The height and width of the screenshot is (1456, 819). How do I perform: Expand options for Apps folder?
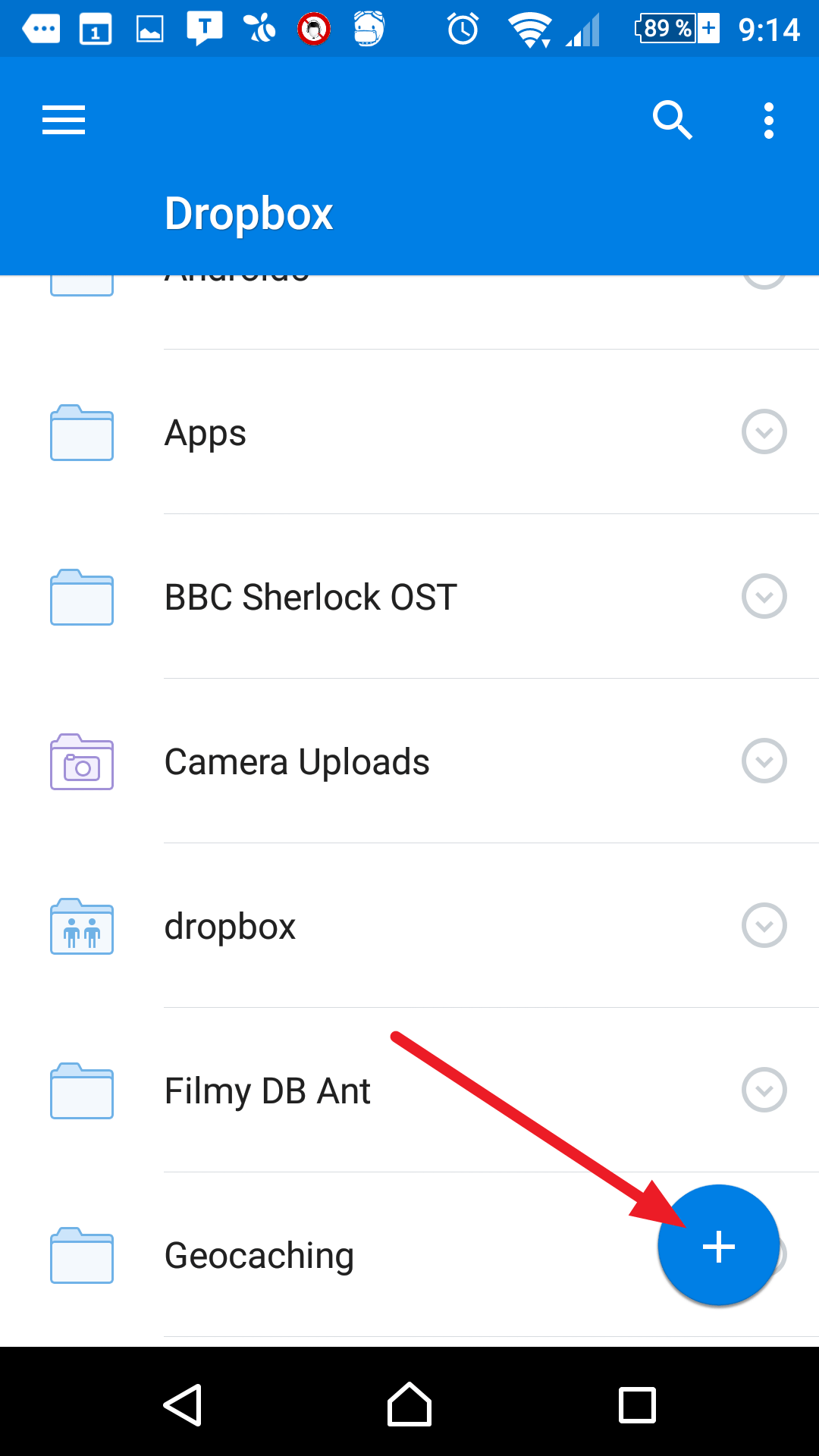[x=764, y=432]
